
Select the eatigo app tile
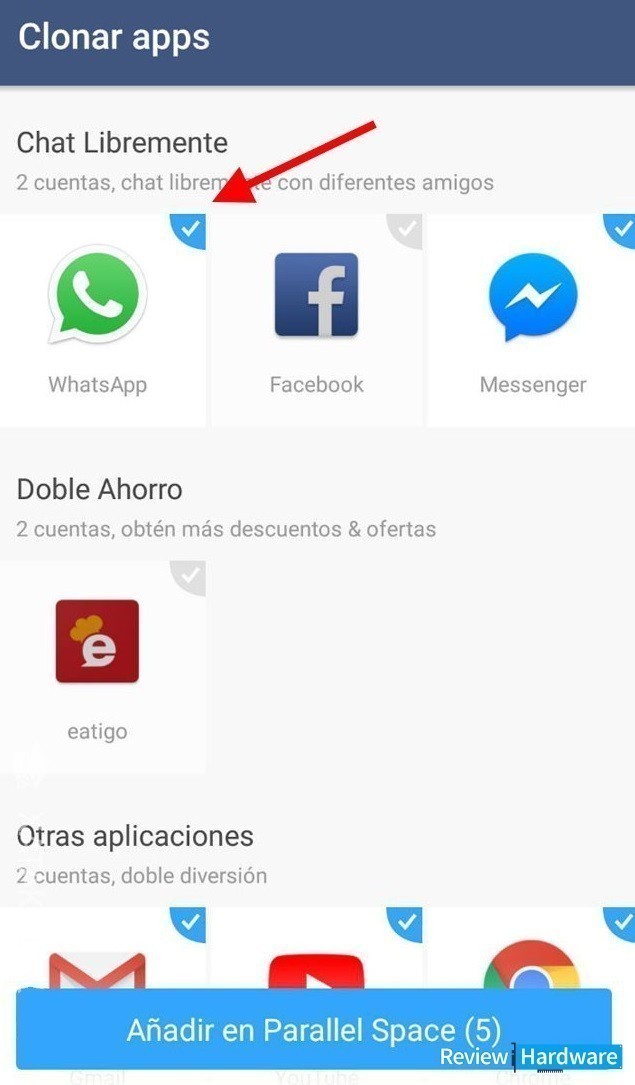click(102, 666)
